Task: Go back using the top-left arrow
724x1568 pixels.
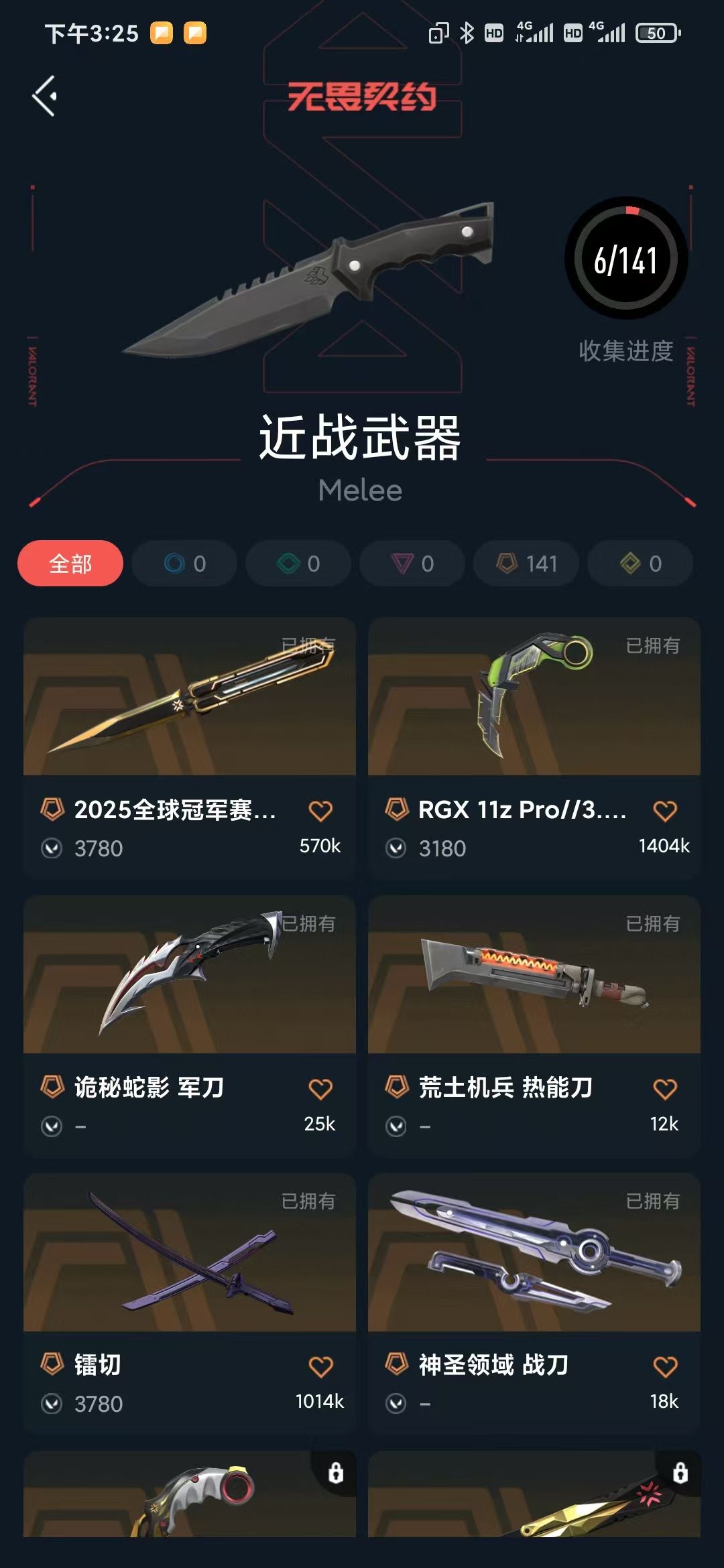Action: [44, 96]
